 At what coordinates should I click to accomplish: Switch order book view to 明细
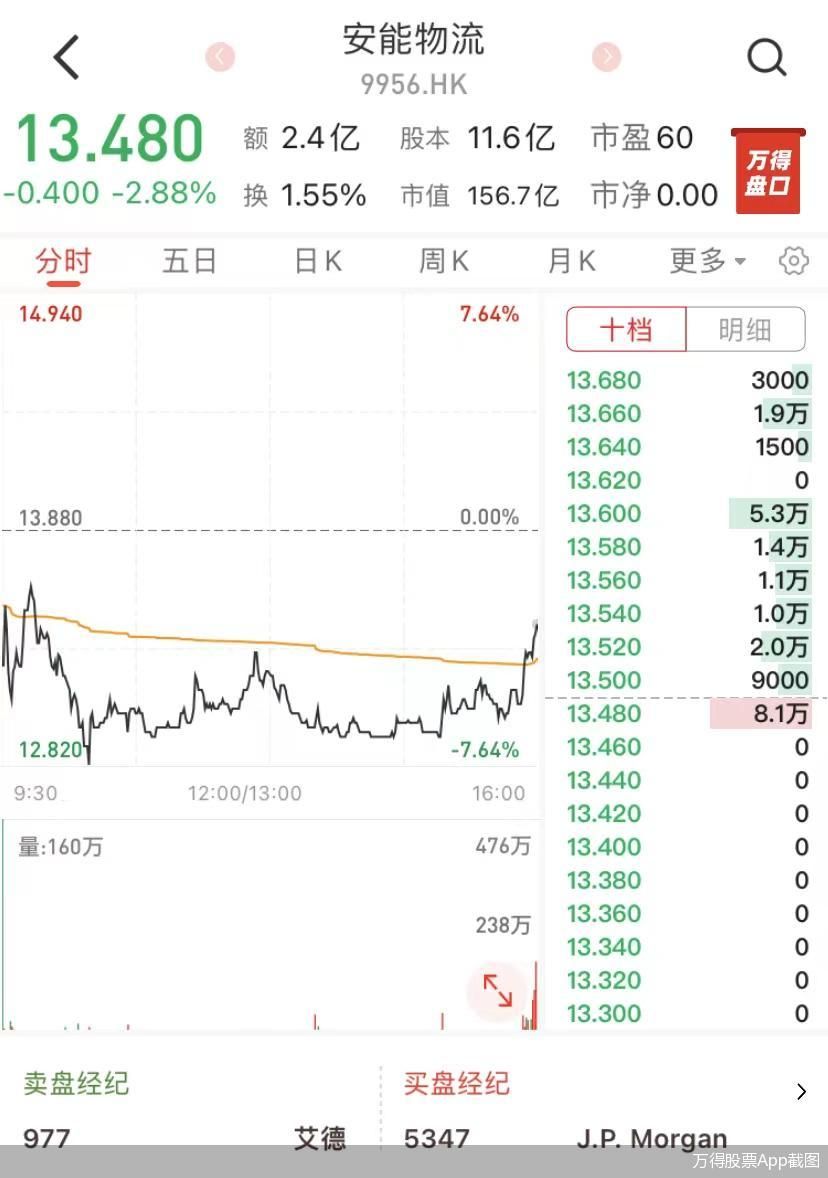[746, 329]
